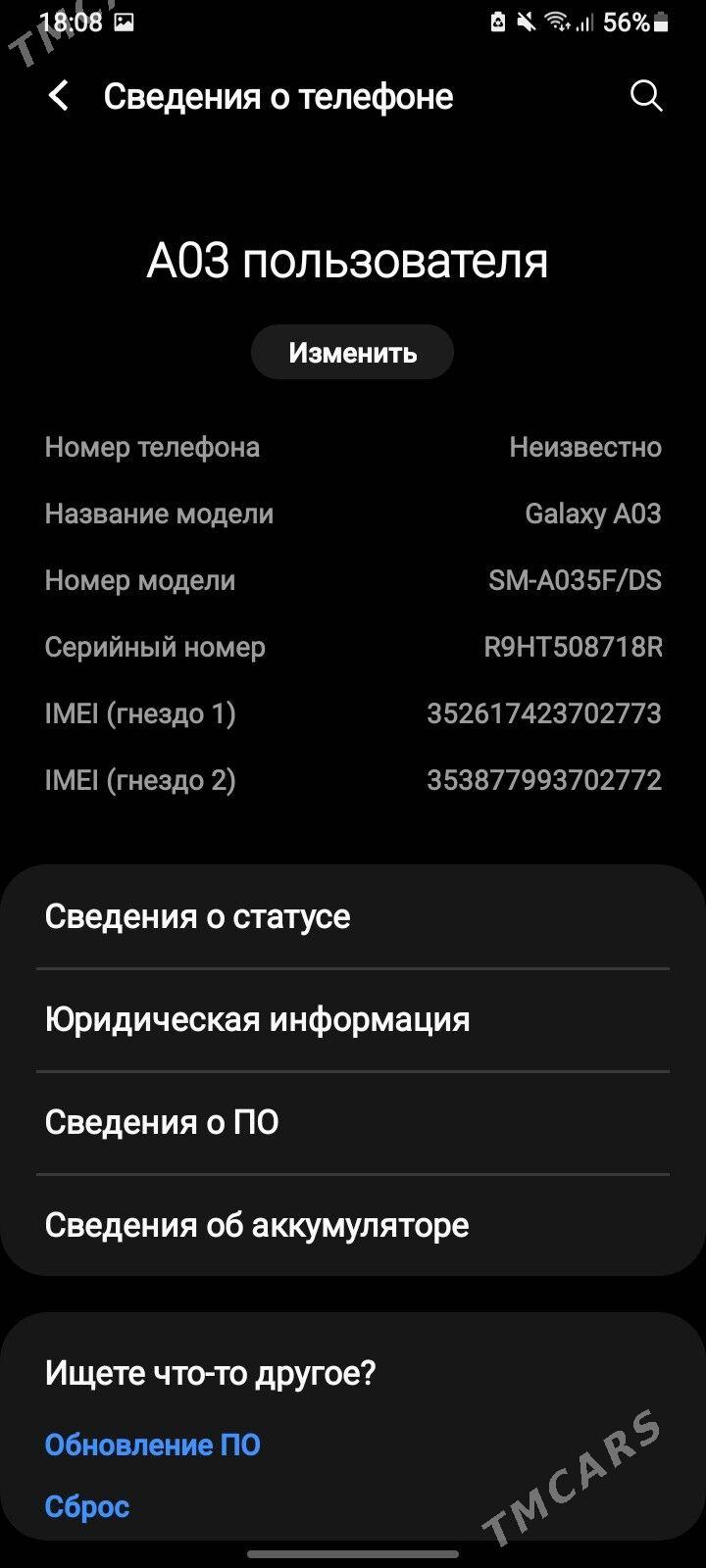The height and width of the screenshot is (1568, 706).
Task: Follow the Обновление ПО link
Action: 153,1445
